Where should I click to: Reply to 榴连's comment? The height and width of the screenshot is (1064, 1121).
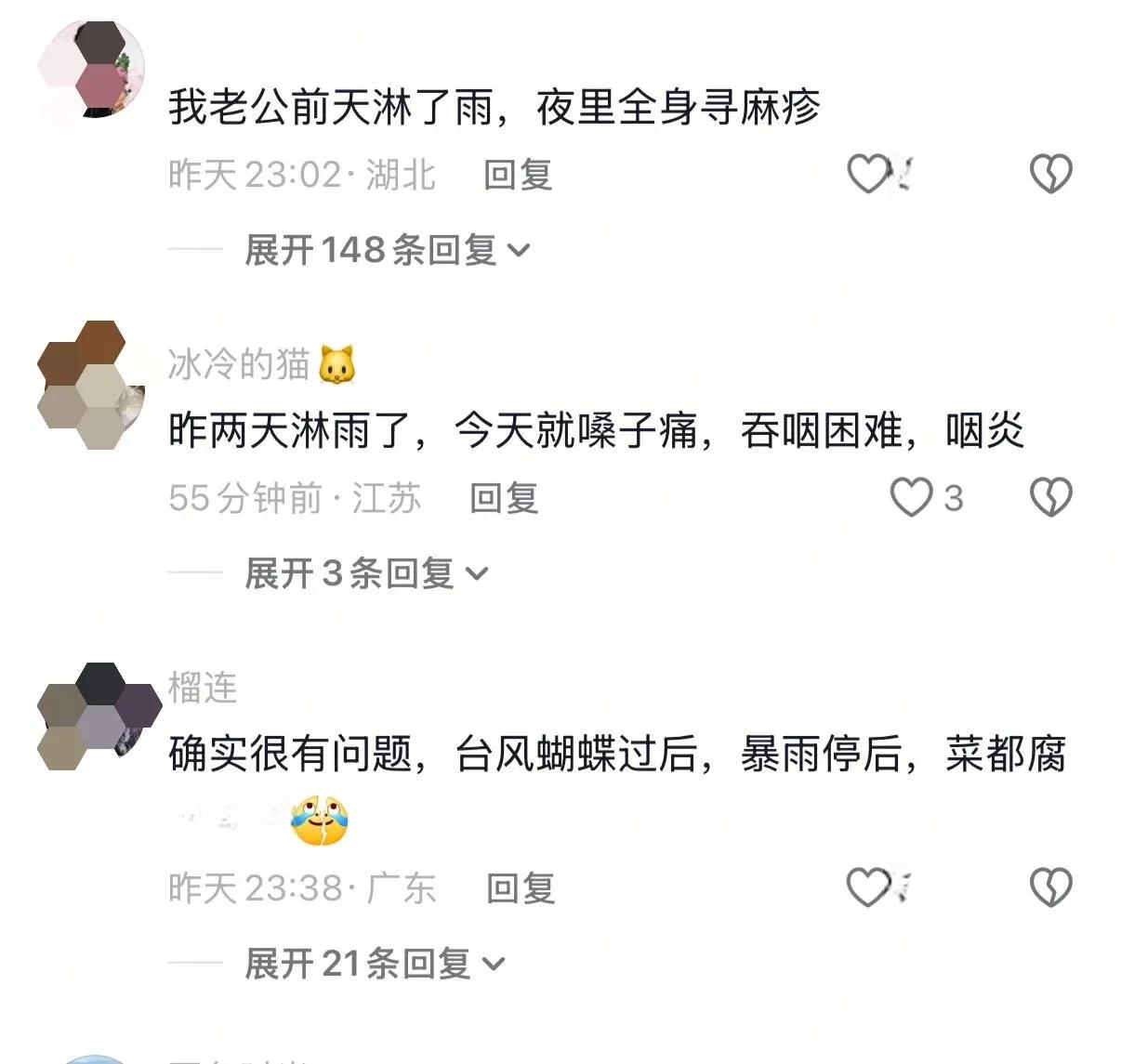[x=521, y=889]
